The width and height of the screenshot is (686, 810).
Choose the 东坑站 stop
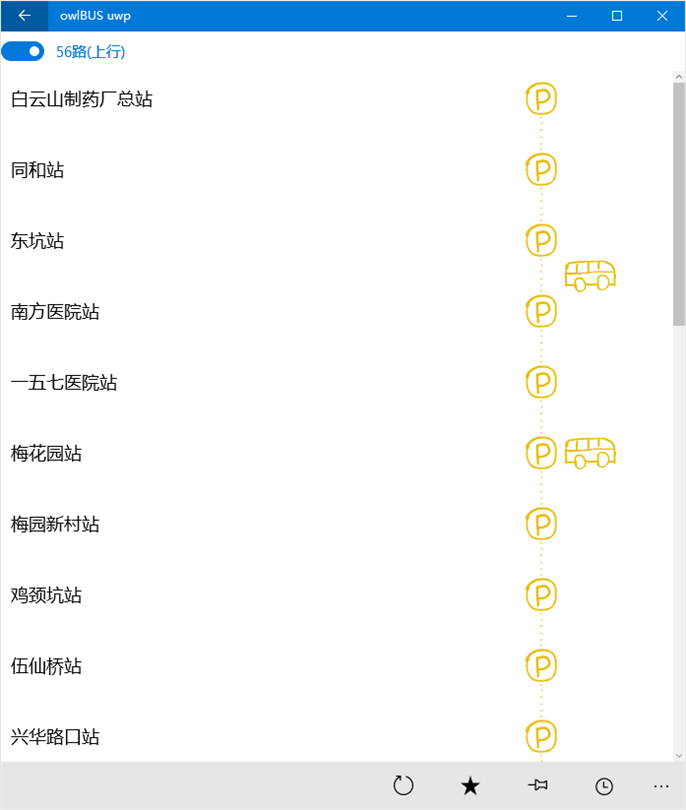coord(38,241)
